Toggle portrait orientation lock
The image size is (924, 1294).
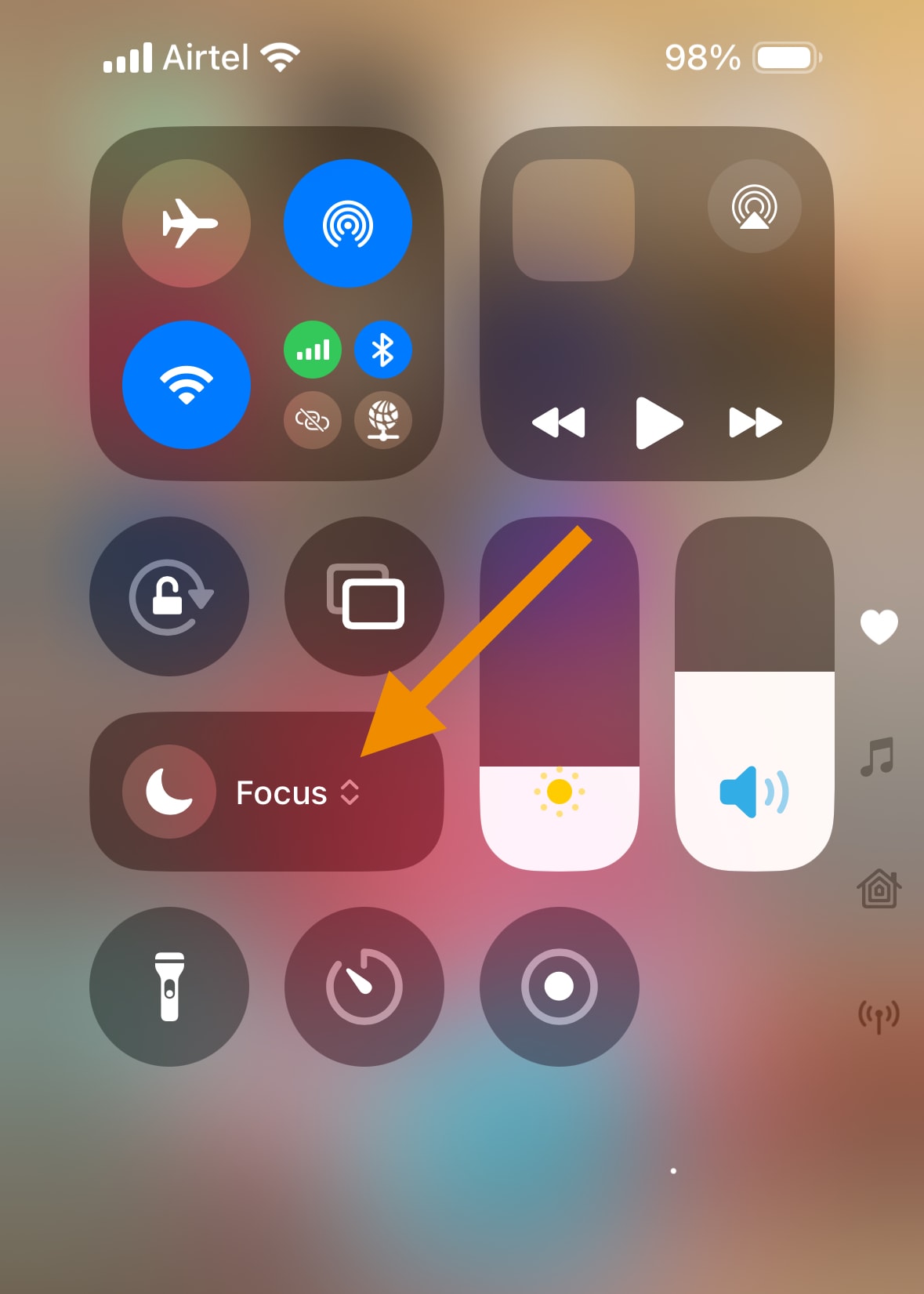pyautogui.click(x=169, y=597)
